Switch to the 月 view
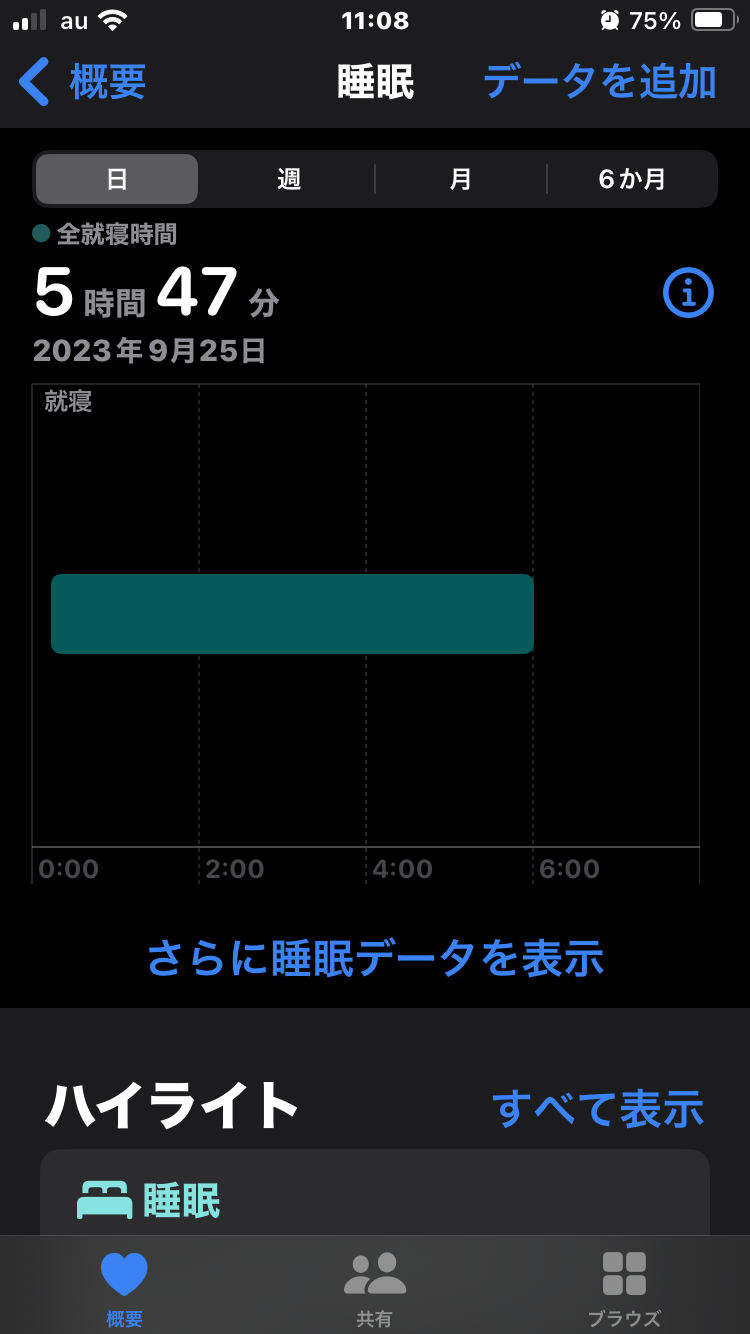This screenshot has height=1334, width=750. coord(460,179)
